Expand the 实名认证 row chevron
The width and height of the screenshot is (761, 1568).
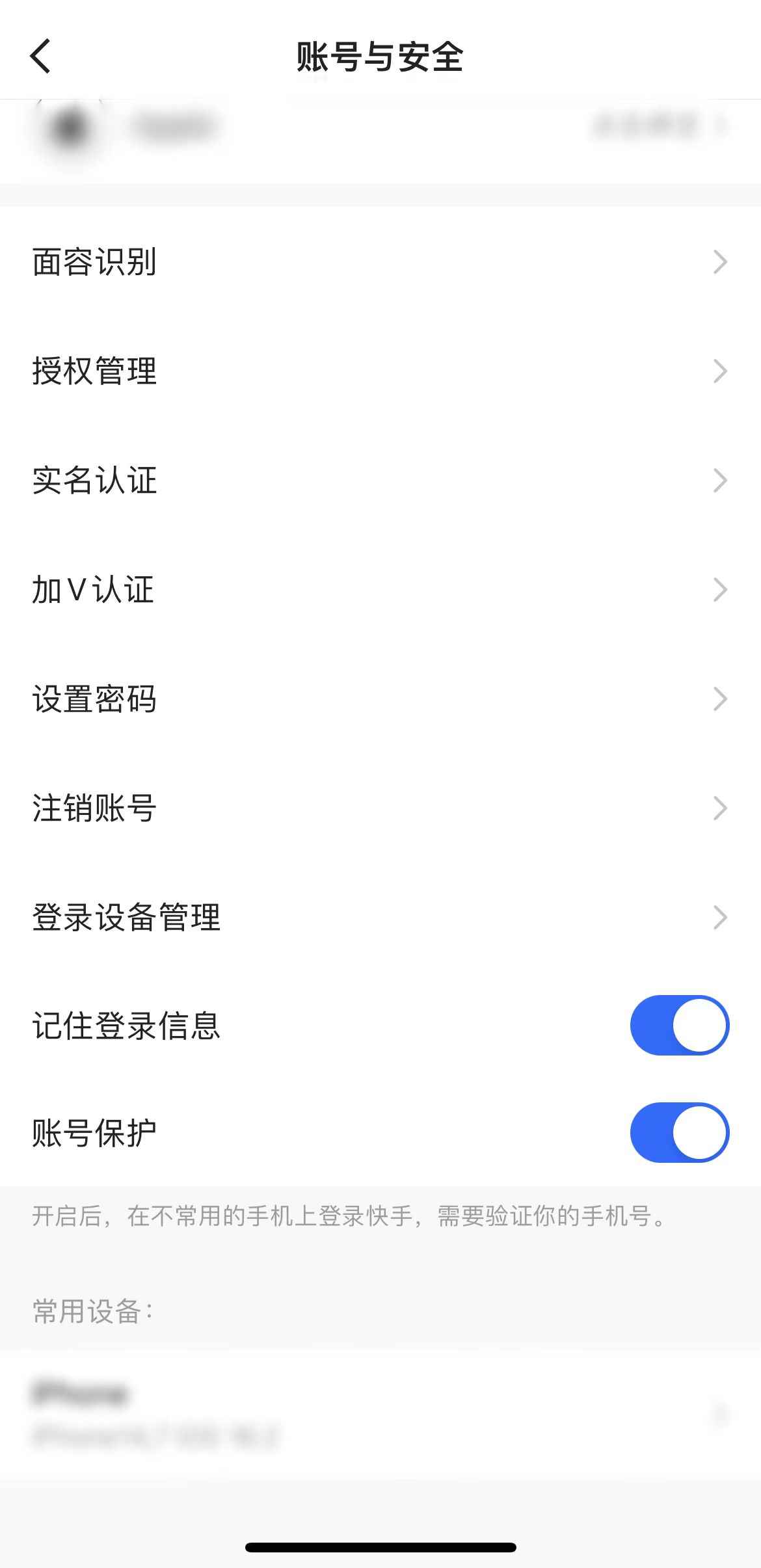pyautogui.click(x=719, y=480)
